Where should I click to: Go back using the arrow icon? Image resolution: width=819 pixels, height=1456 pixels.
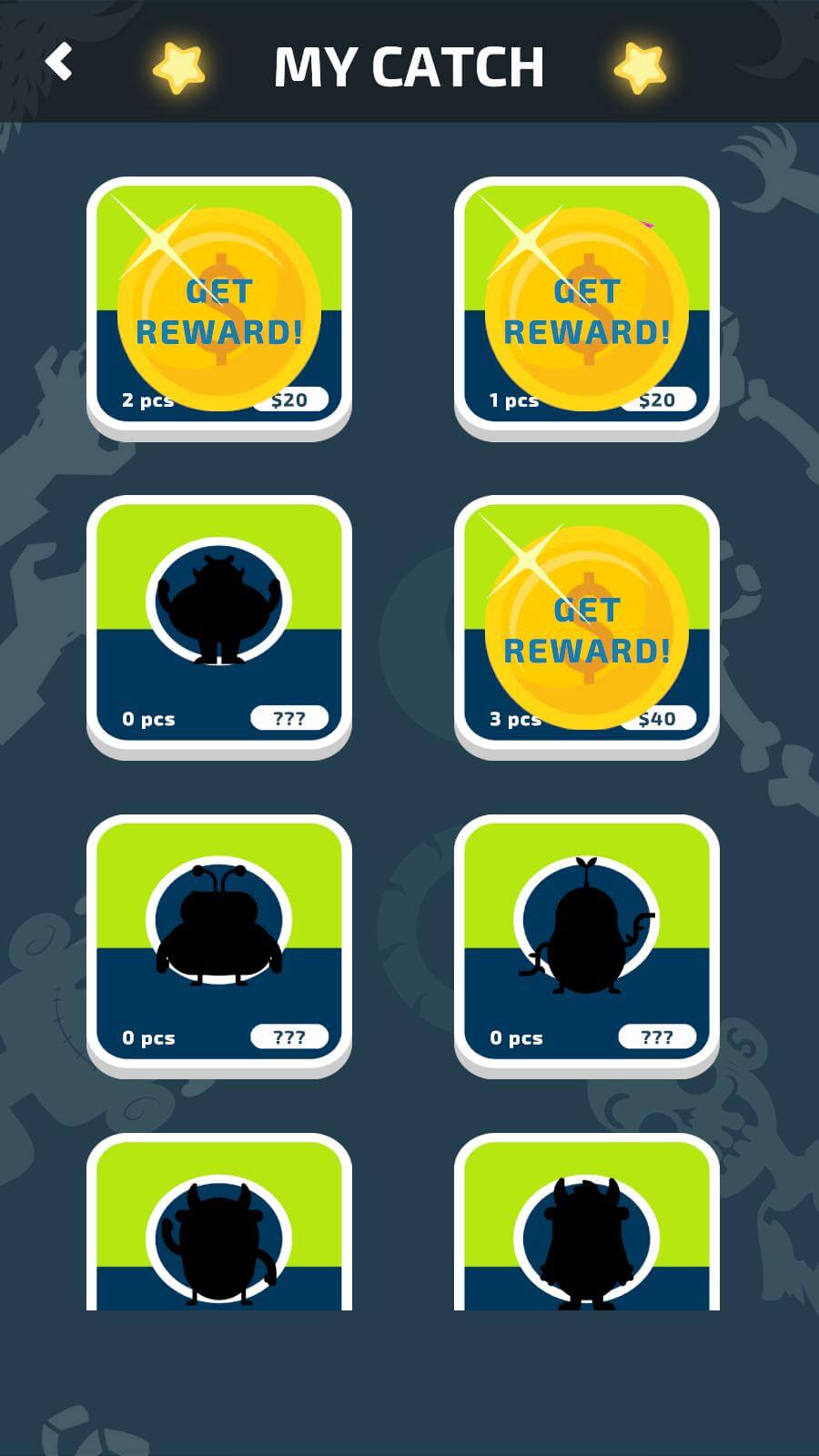59,63
